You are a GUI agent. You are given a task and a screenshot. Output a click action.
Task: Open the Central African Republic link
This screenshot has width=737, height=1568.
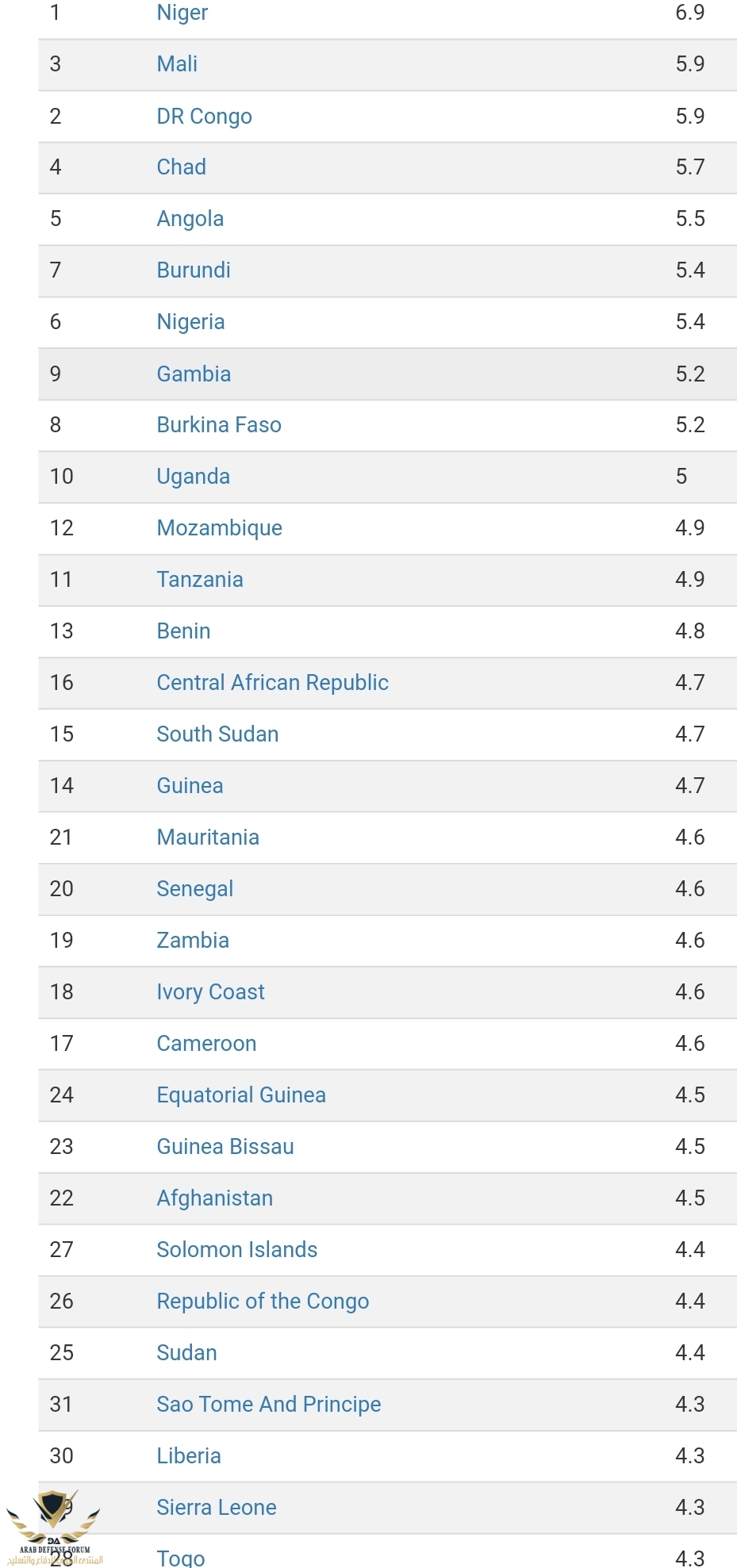272,683
